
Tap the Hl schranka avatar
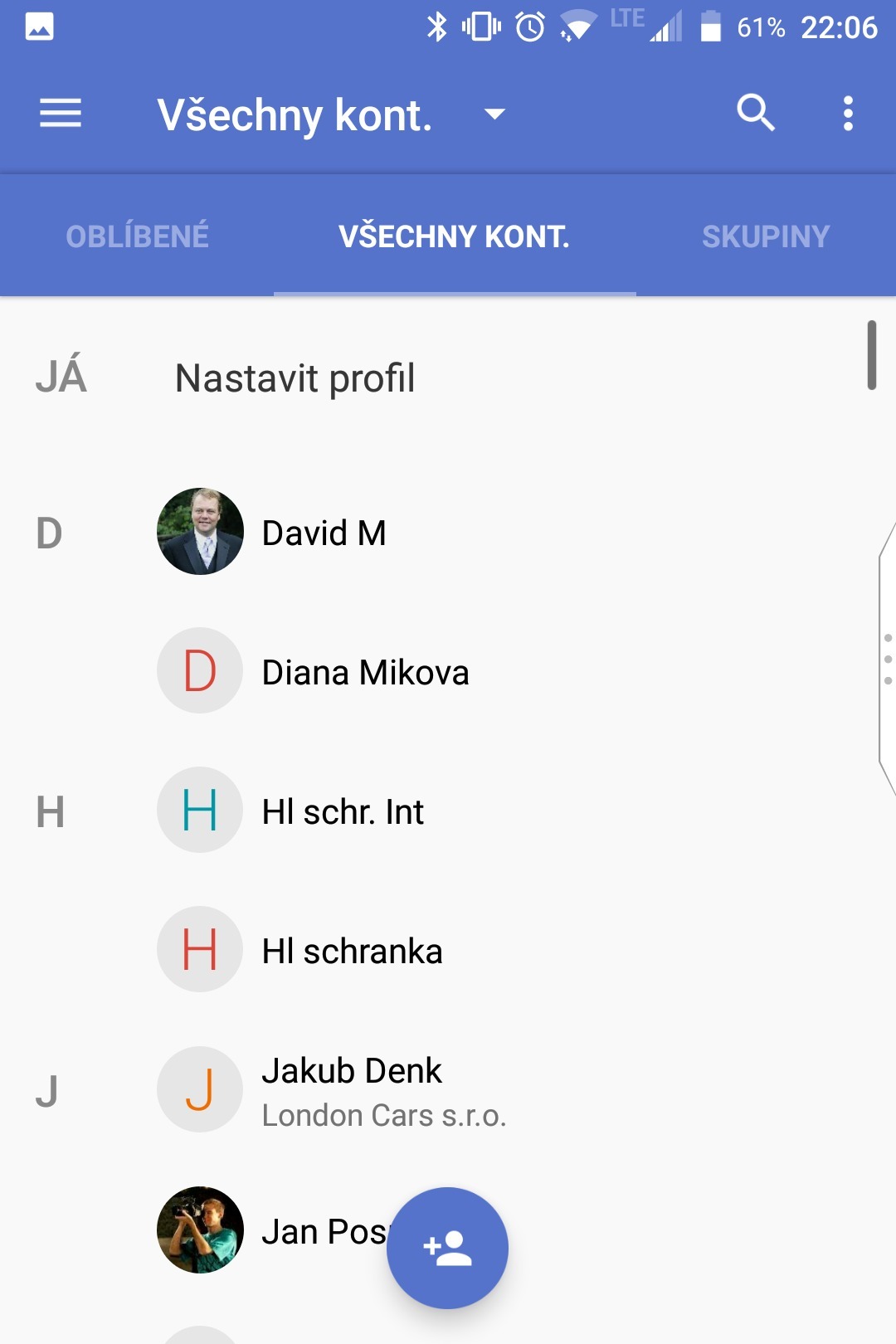point(199,949)
